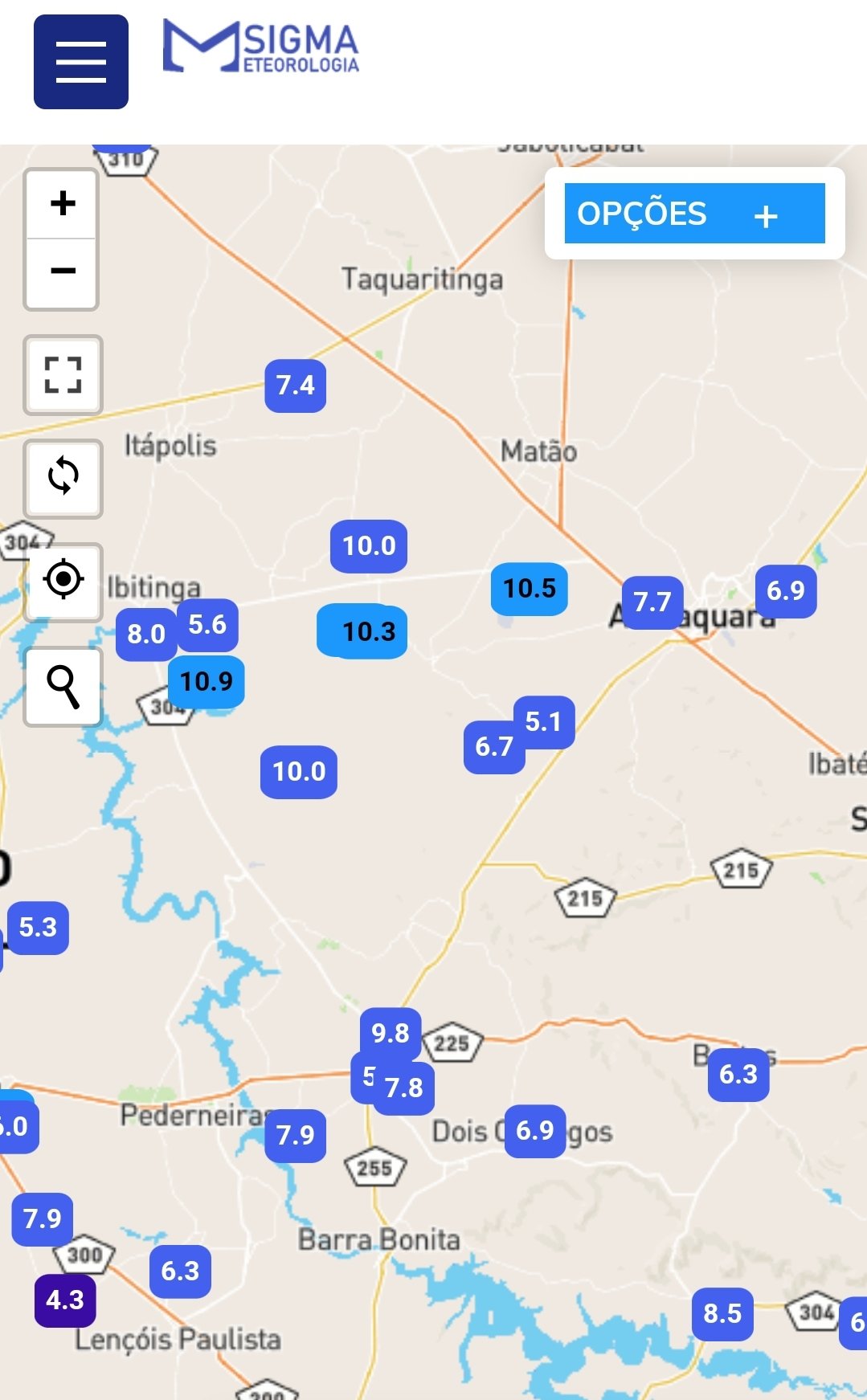Image resolution: width=867 pixels, height=1400 pixels.
Task: Select the 8.5 station marker
Action: (722, 1314)
